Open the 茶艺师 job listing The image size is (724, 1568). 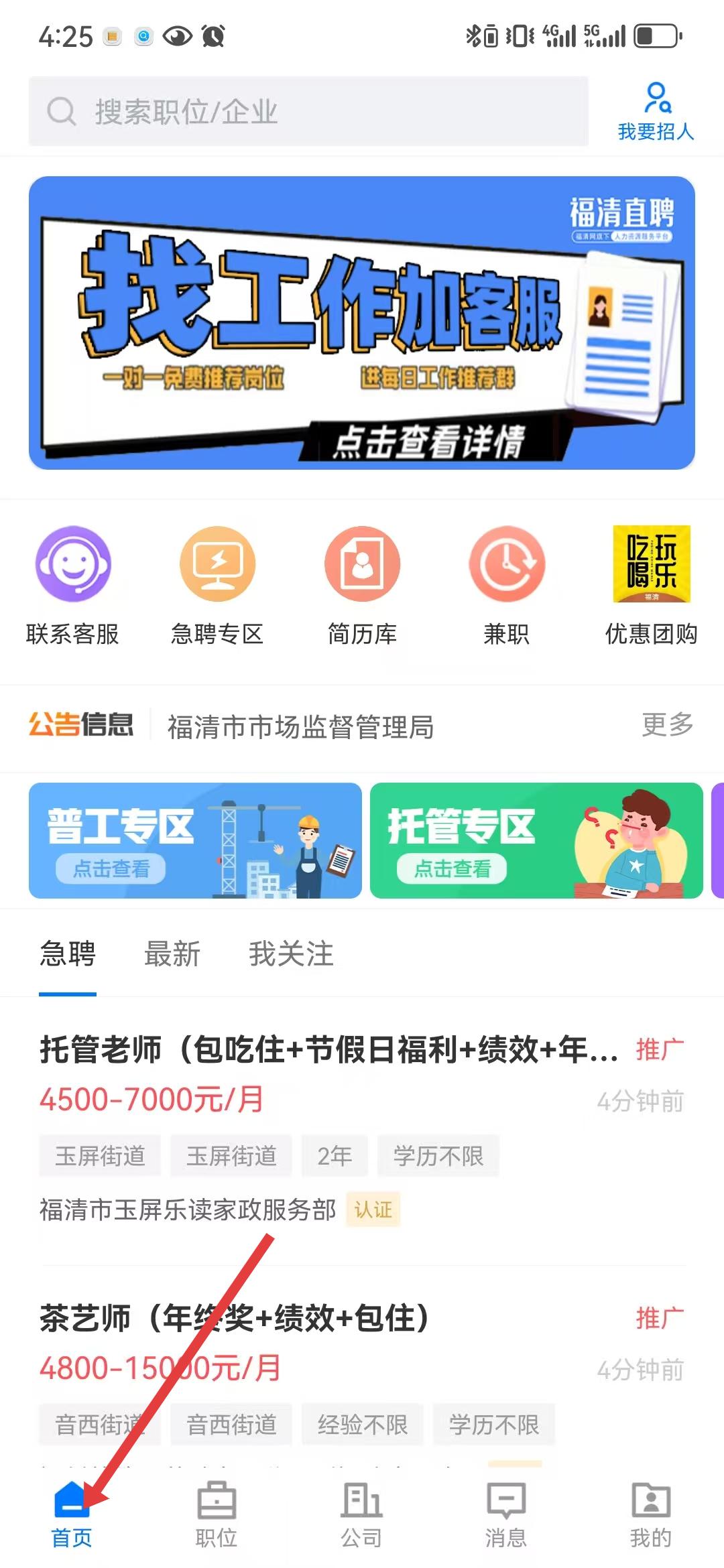click(235, 1318)
